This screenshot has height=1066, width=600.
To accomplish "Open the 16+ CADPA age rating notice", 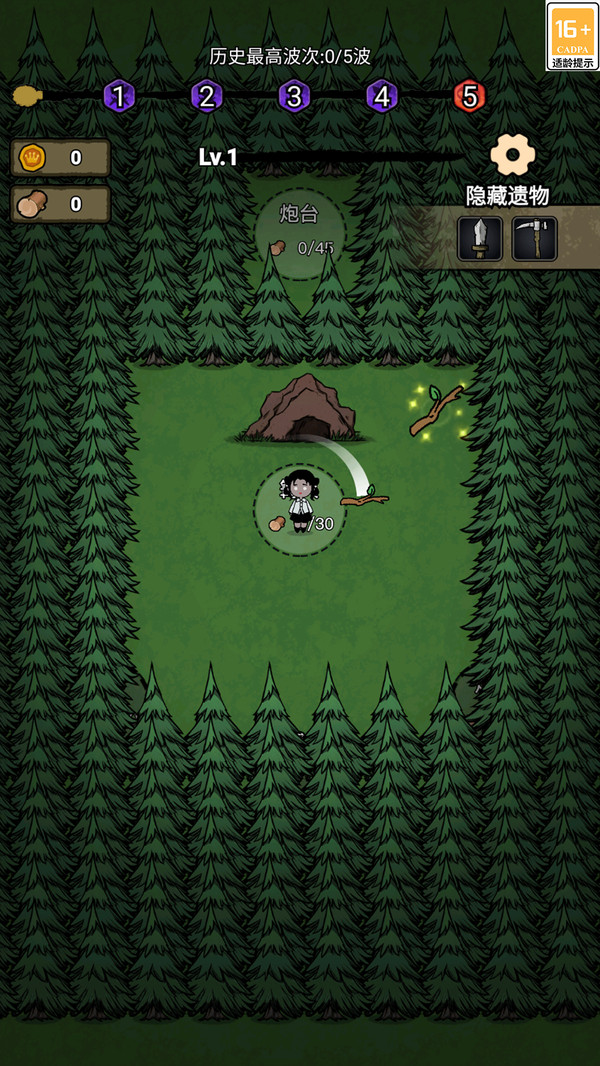I will pos(572,35).
